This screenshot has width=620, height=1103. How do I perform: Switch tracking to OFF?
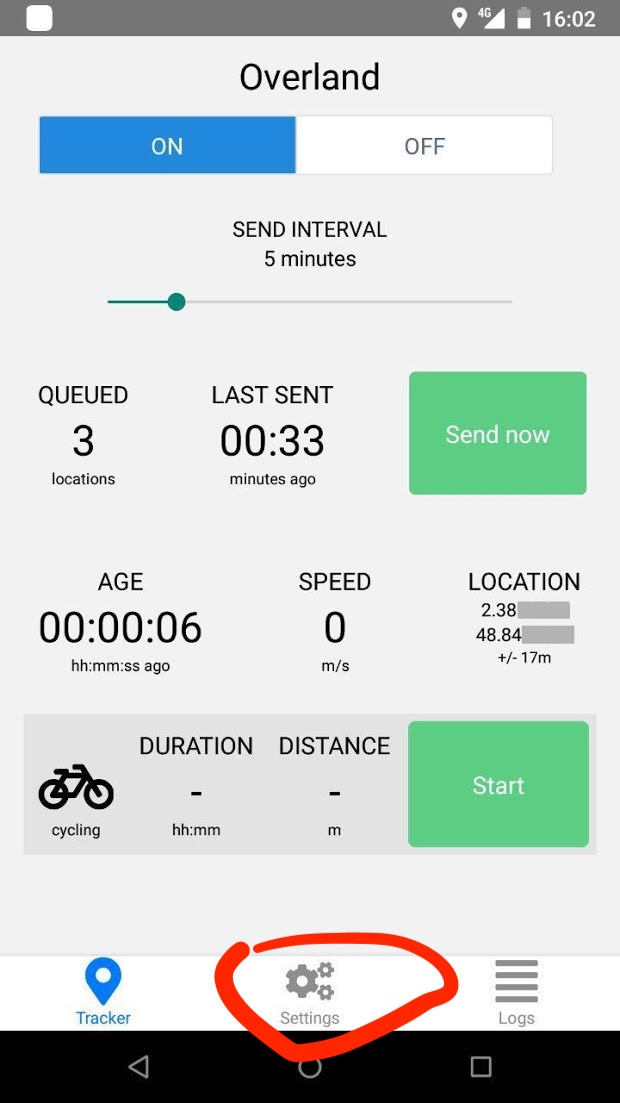coord(424,146)
